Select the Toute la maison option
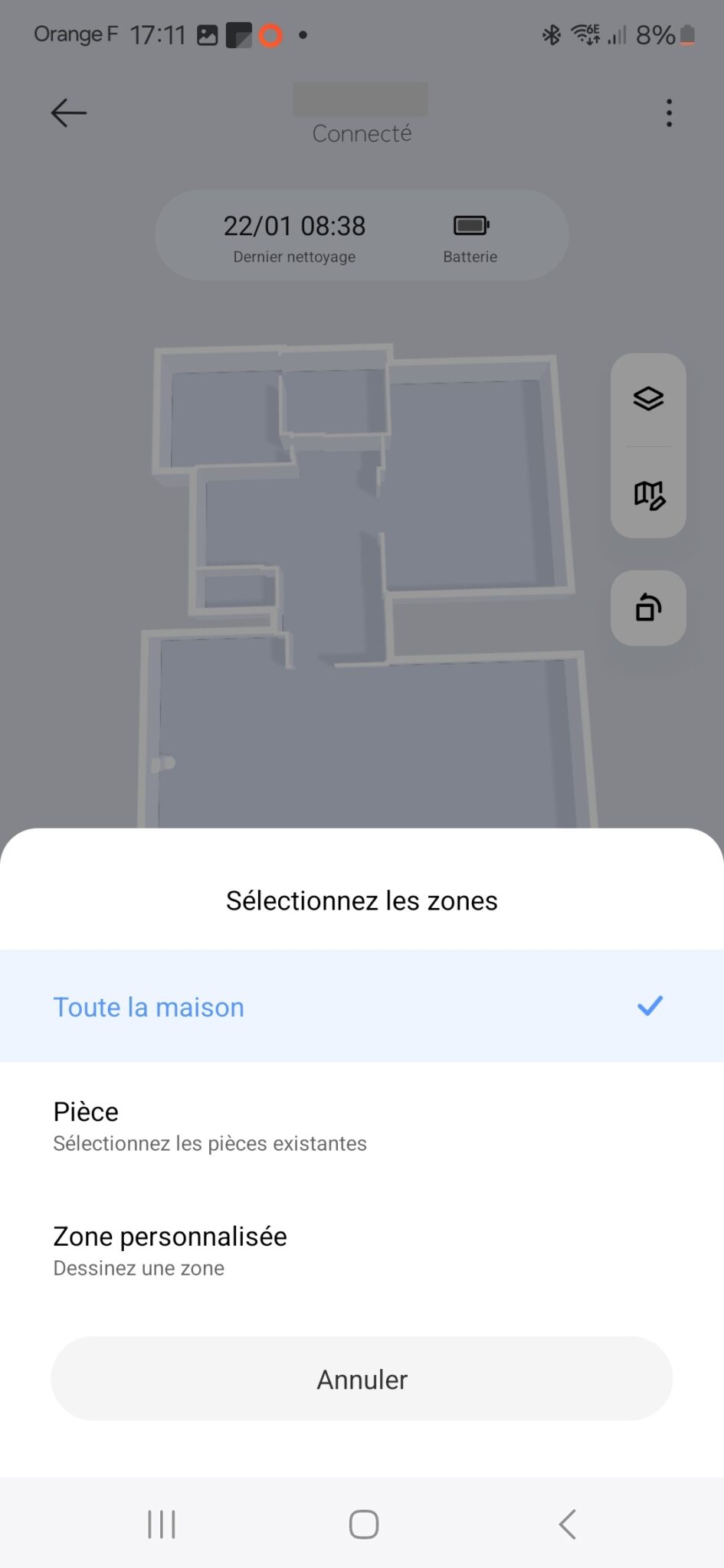The width and height of the screenshot is (724, 1568). pos(362,1006)
